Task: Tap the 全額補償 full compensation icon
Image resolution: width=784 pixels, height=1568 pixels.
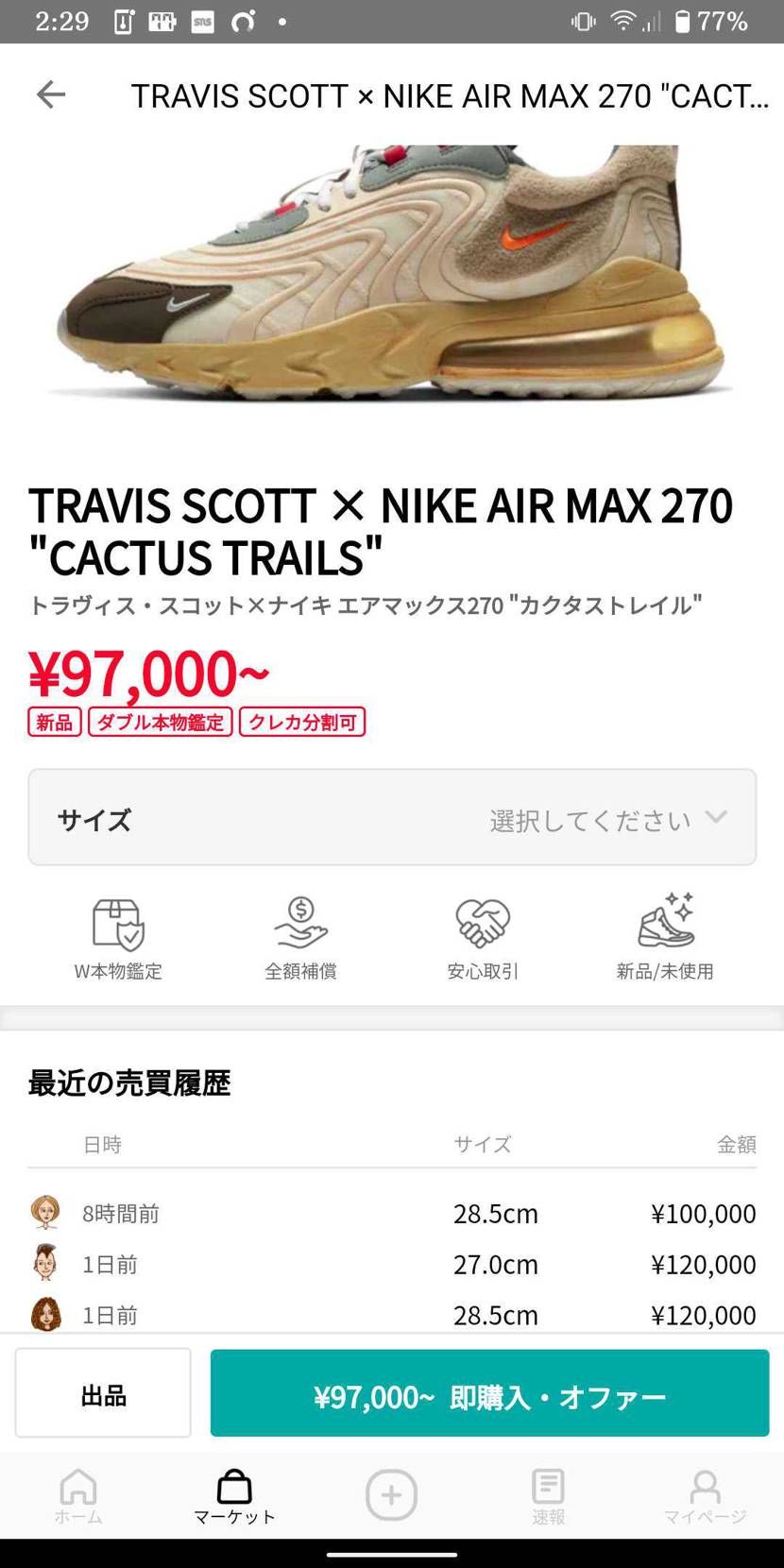Action: pyautogui.click(x=300, y=935)
